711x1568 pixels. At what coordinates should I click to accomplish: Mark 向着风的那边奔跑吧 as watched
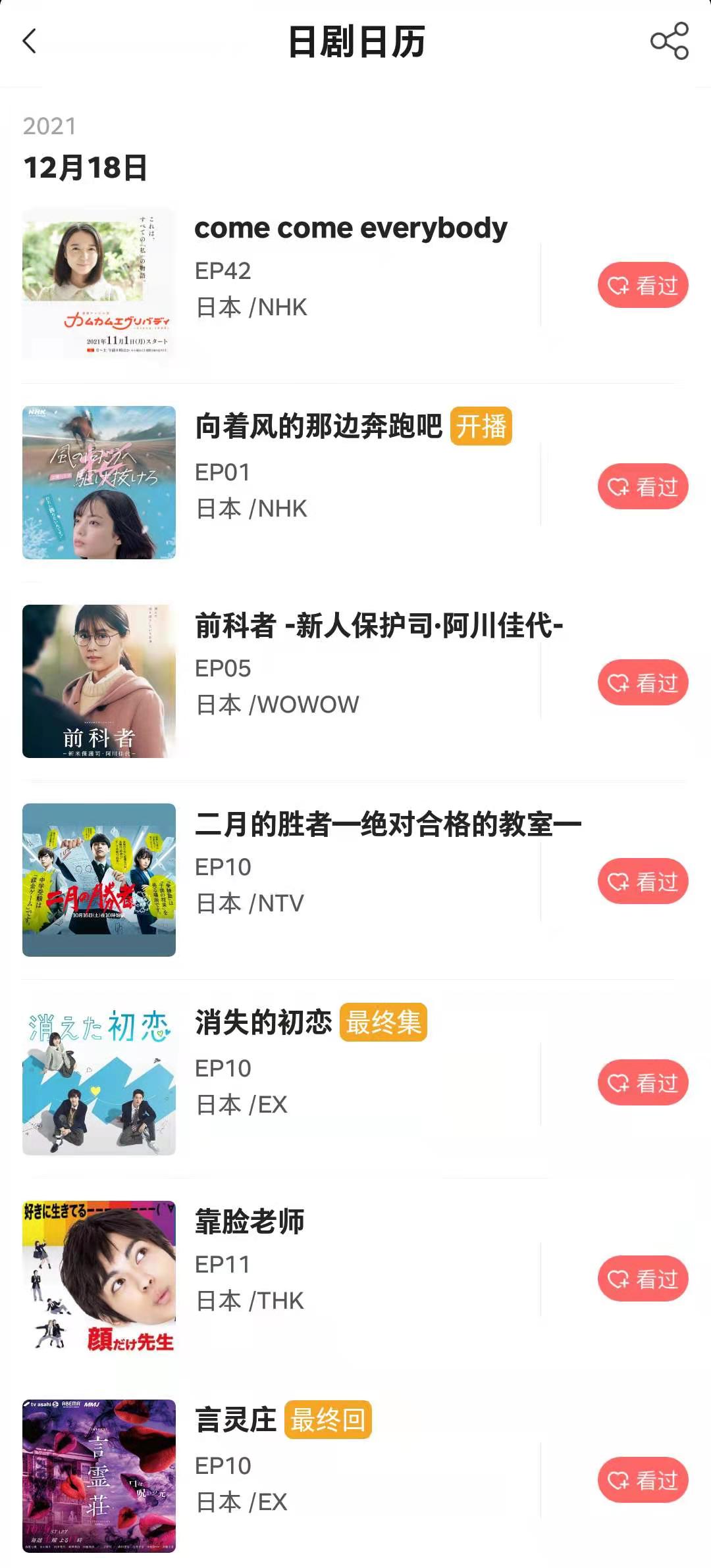(643, 487)
